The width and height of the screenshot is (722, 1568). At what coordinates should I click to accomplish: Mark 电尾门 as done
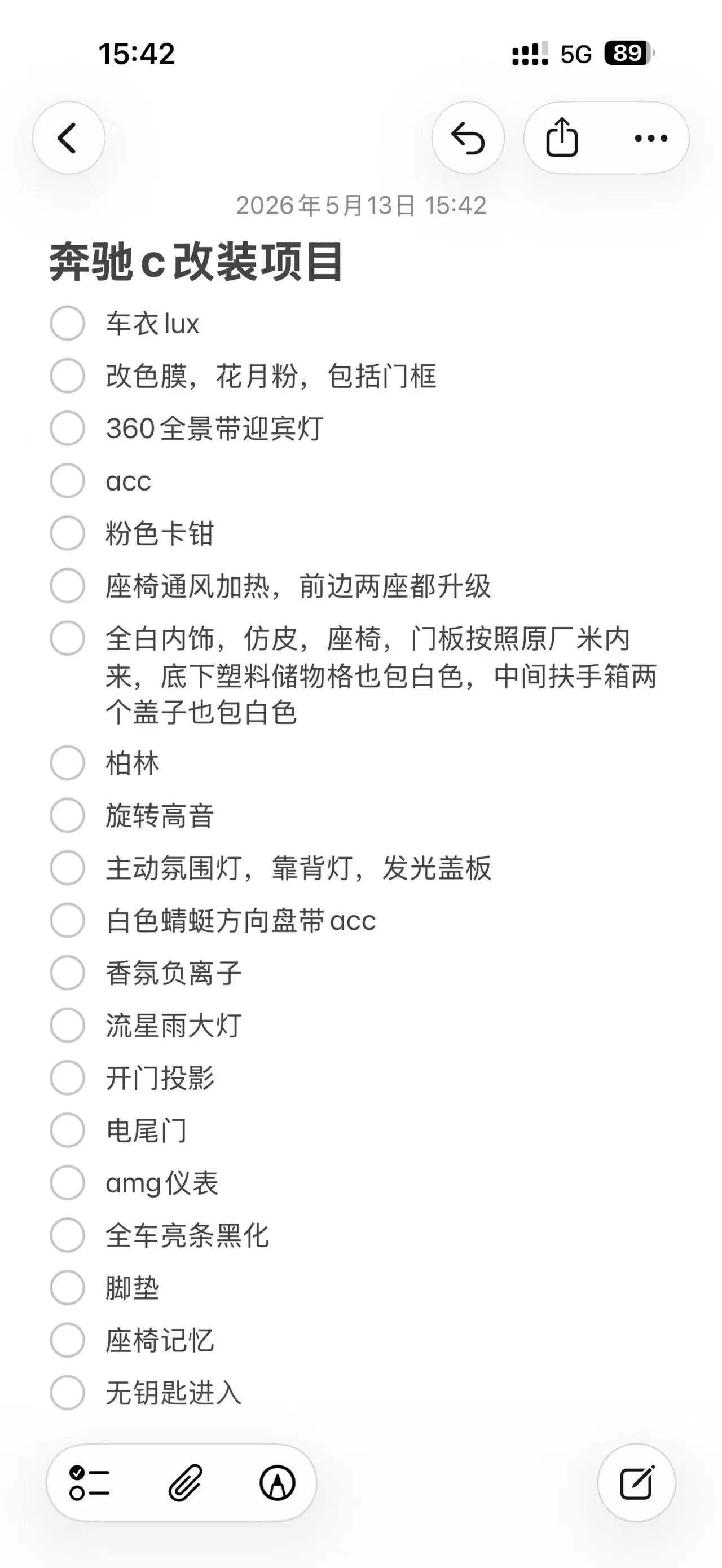coord(68,1130)
